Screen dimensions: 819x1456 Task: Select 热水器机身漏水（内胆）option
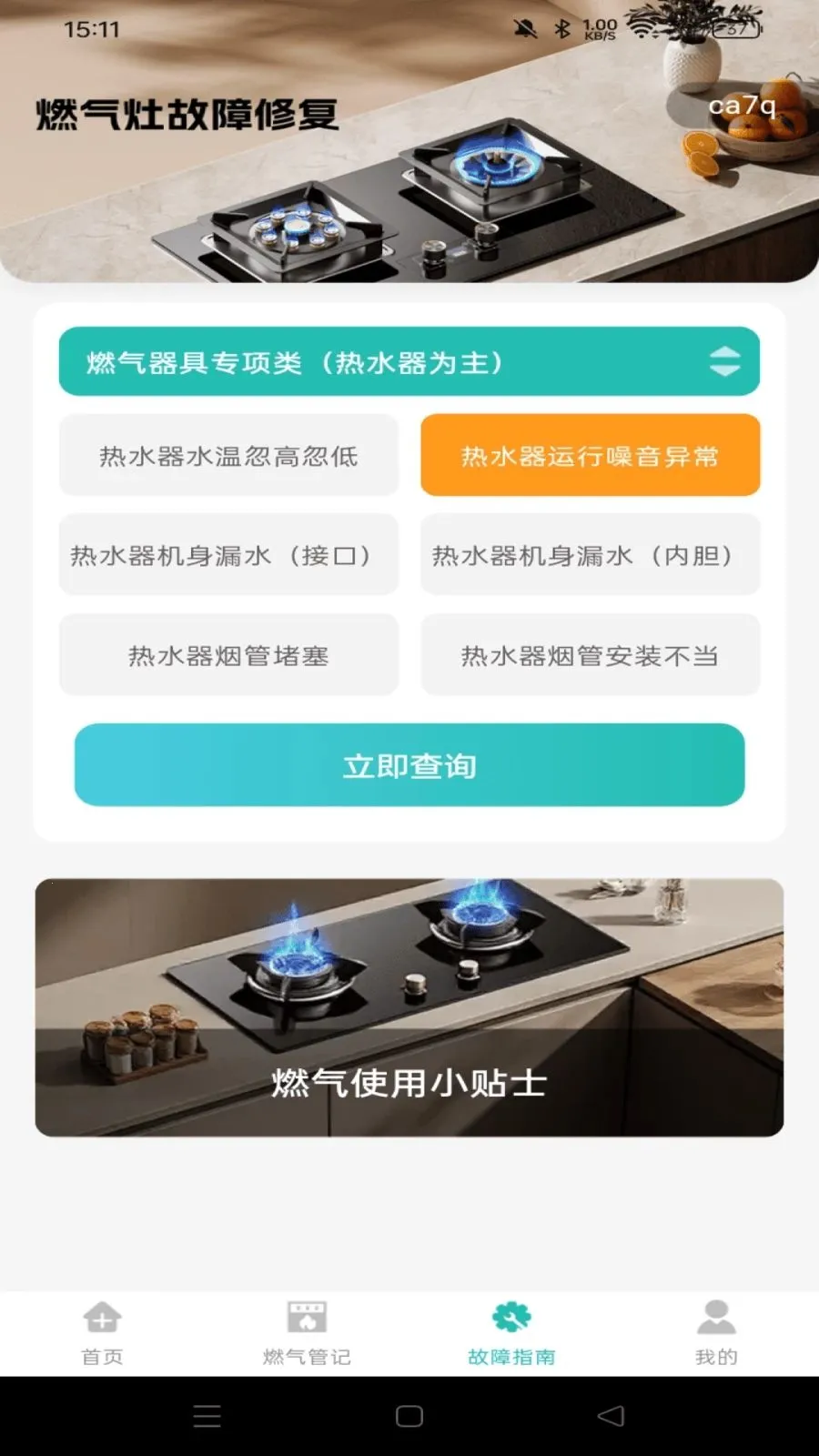pyautogui.click(x=590, y=555)
